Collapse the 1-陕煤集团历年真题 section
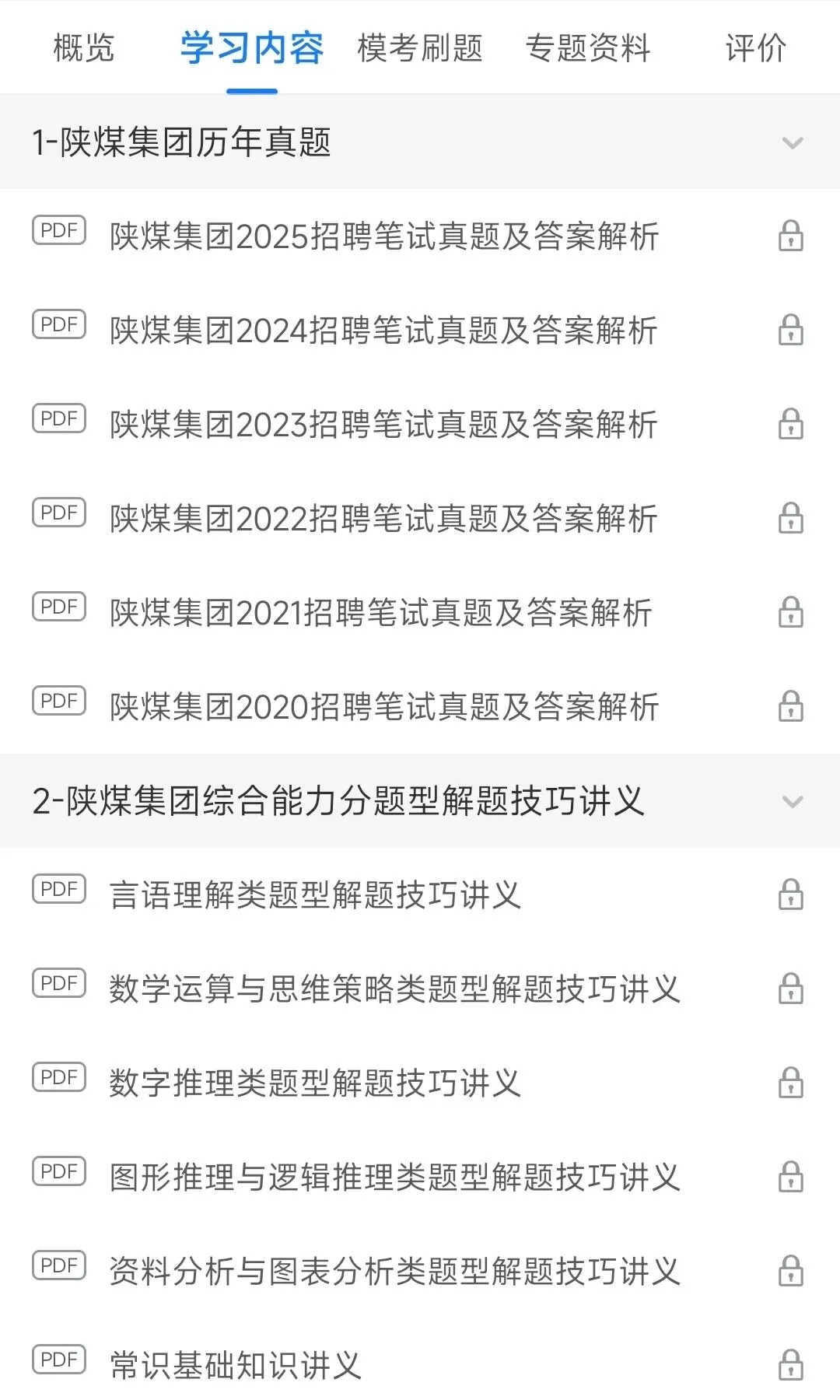Image resolution: width=840 pixels, height=1400 pixels. pyautogui.click(x=420, y=142)
